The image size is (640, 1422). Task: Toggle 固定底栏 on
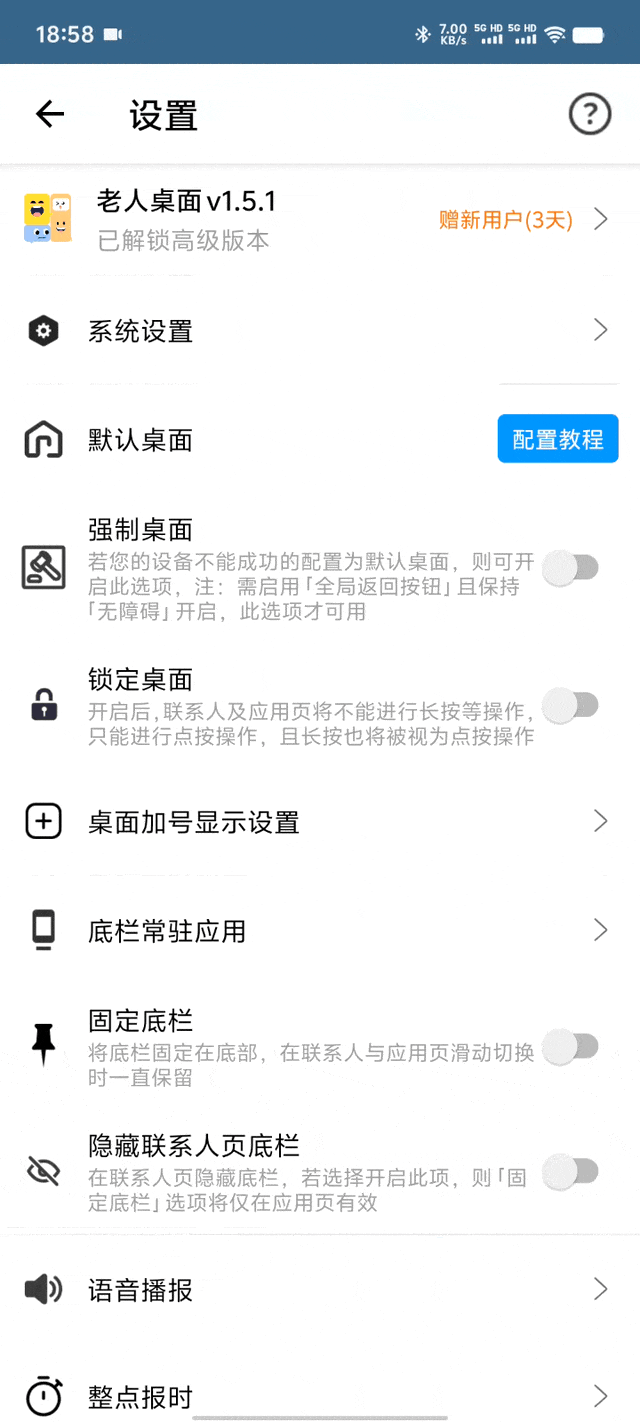coord(570,1048)
